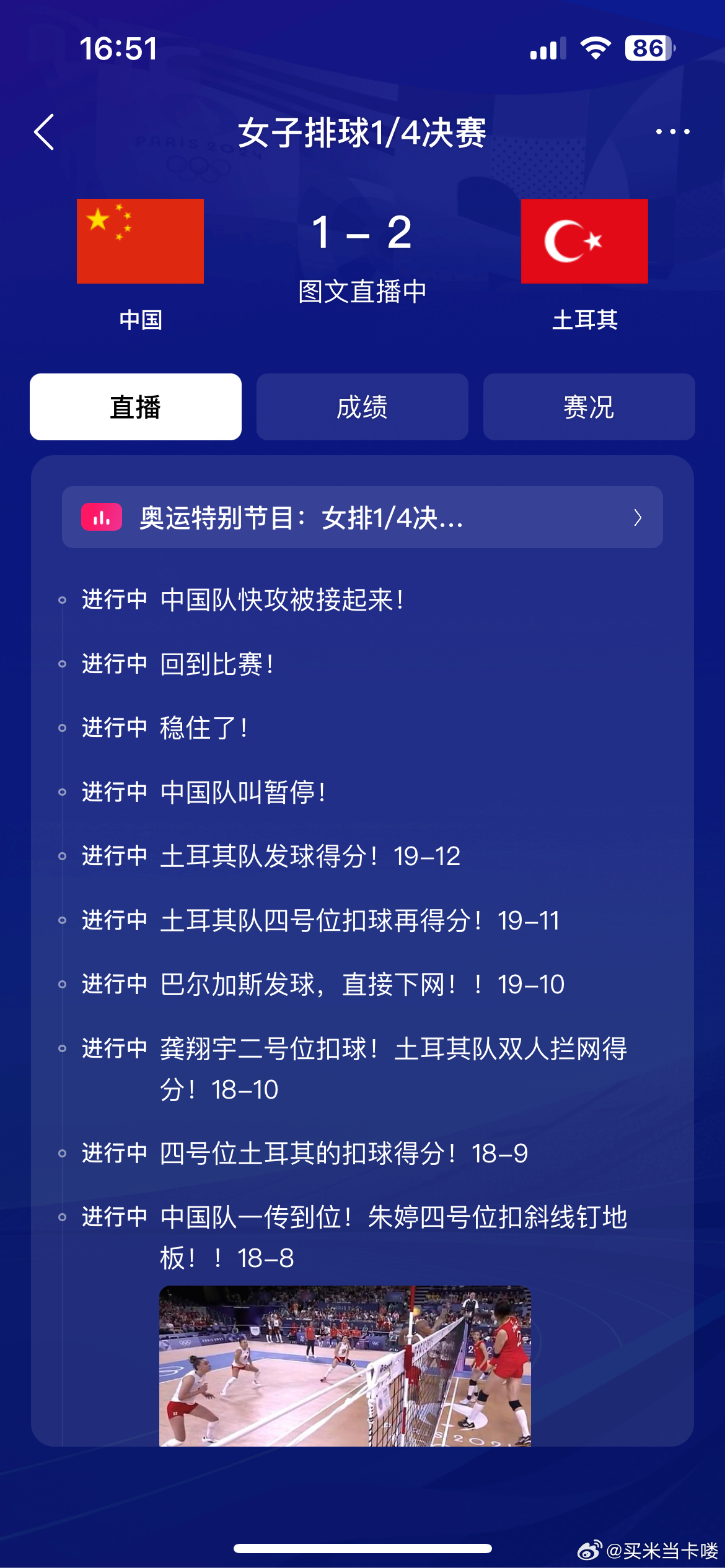The image size is (725, 1568).
Task: Go back using the top-left arrow
Action: pos(45,132)
